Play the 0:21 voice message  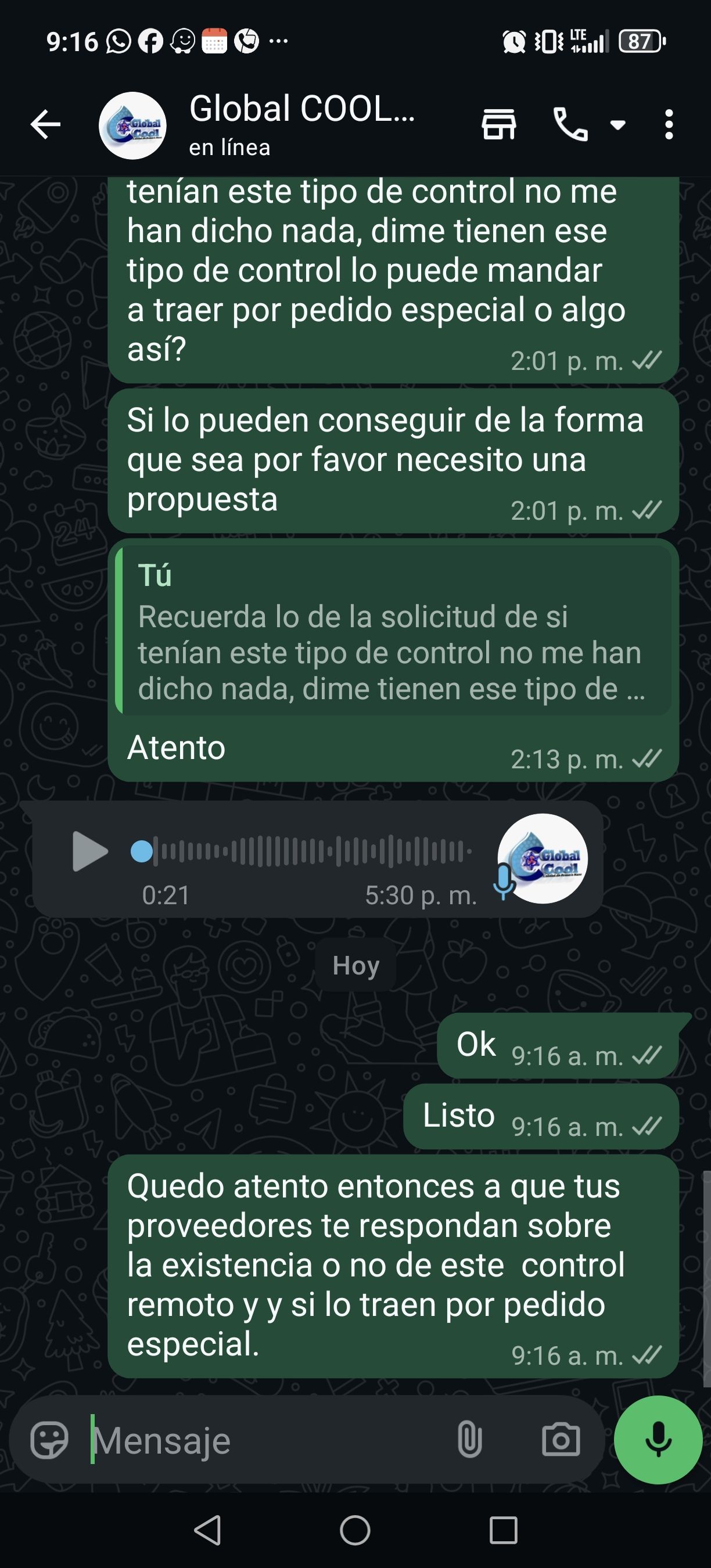pos(90,851)
